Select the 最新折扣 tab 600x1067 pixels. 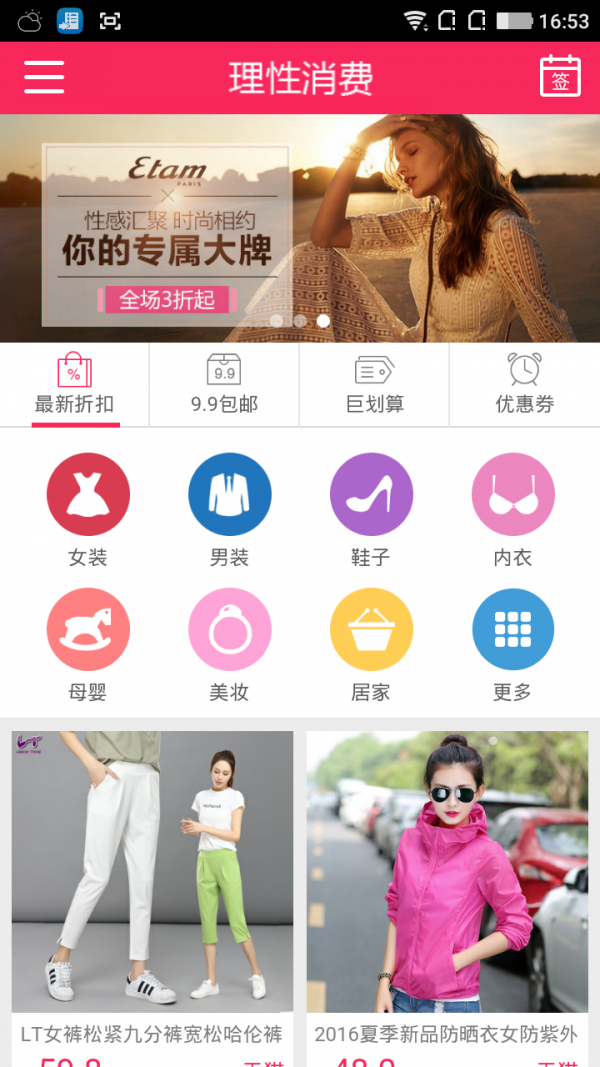click(75, 385)
